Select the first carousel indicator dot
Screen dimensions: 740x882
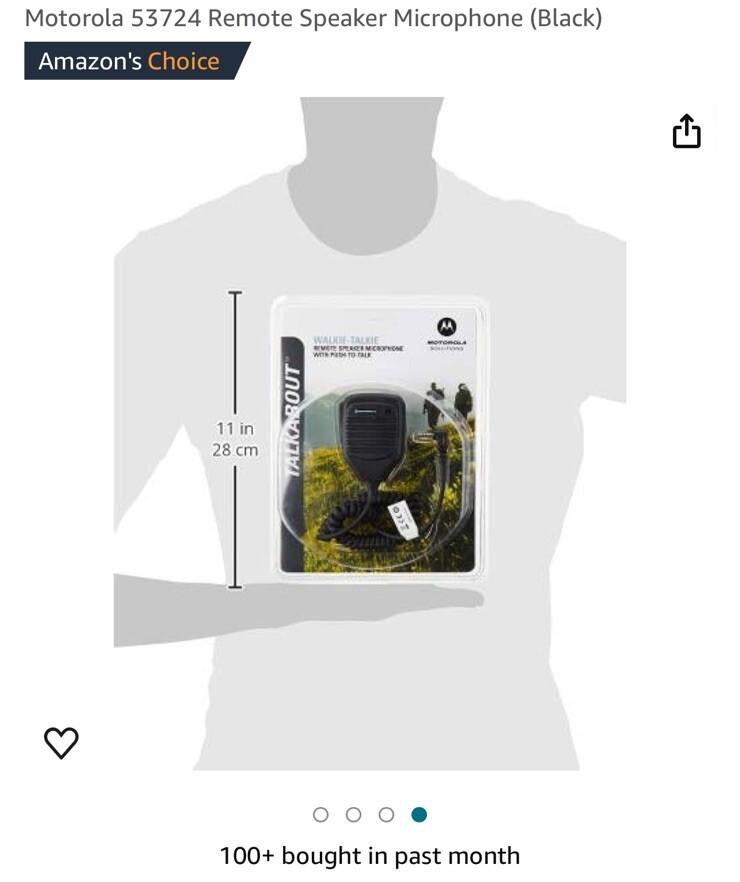pyautogui.click(x=321, y=815)
